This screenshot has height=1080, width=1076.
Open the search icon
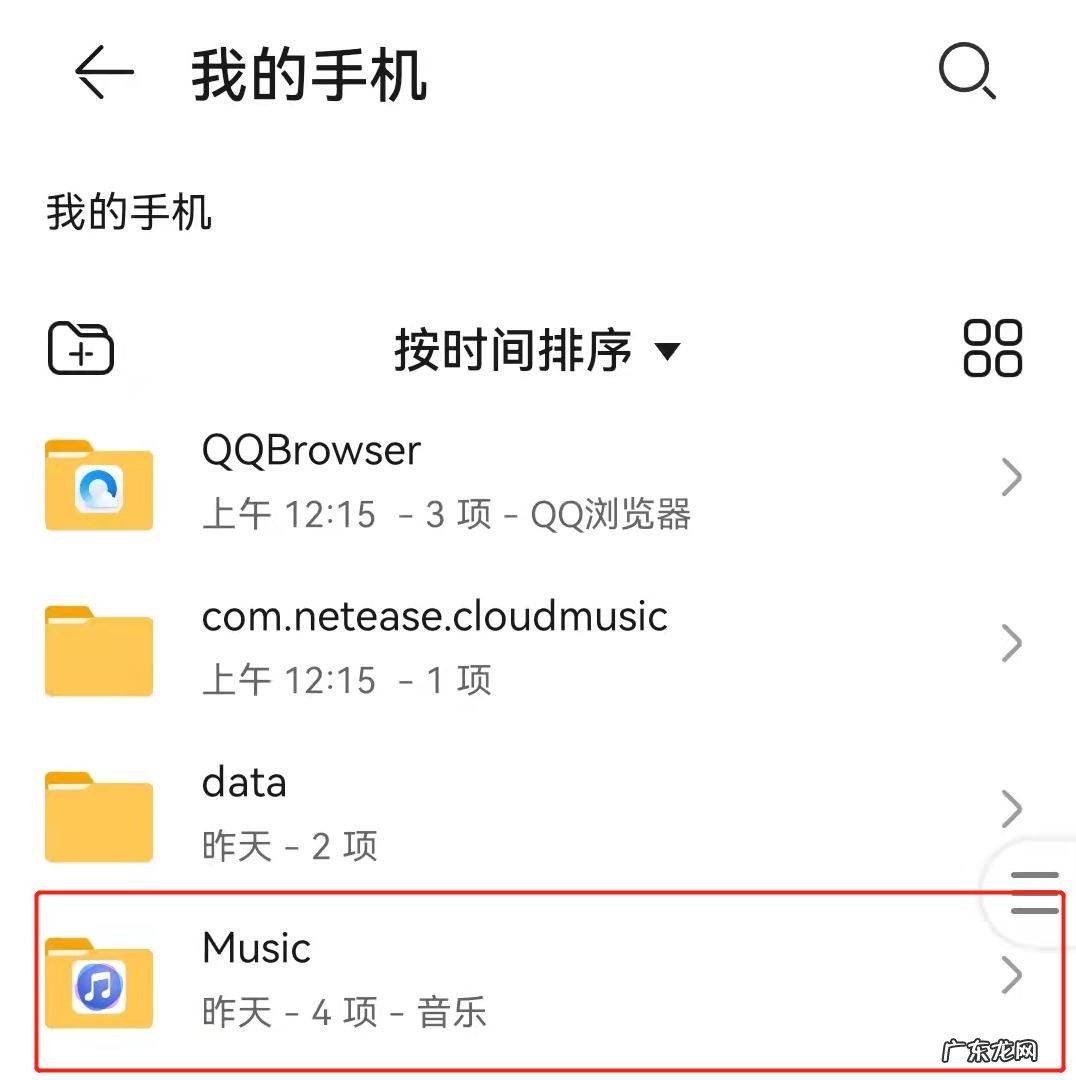[x=967, y=73]
